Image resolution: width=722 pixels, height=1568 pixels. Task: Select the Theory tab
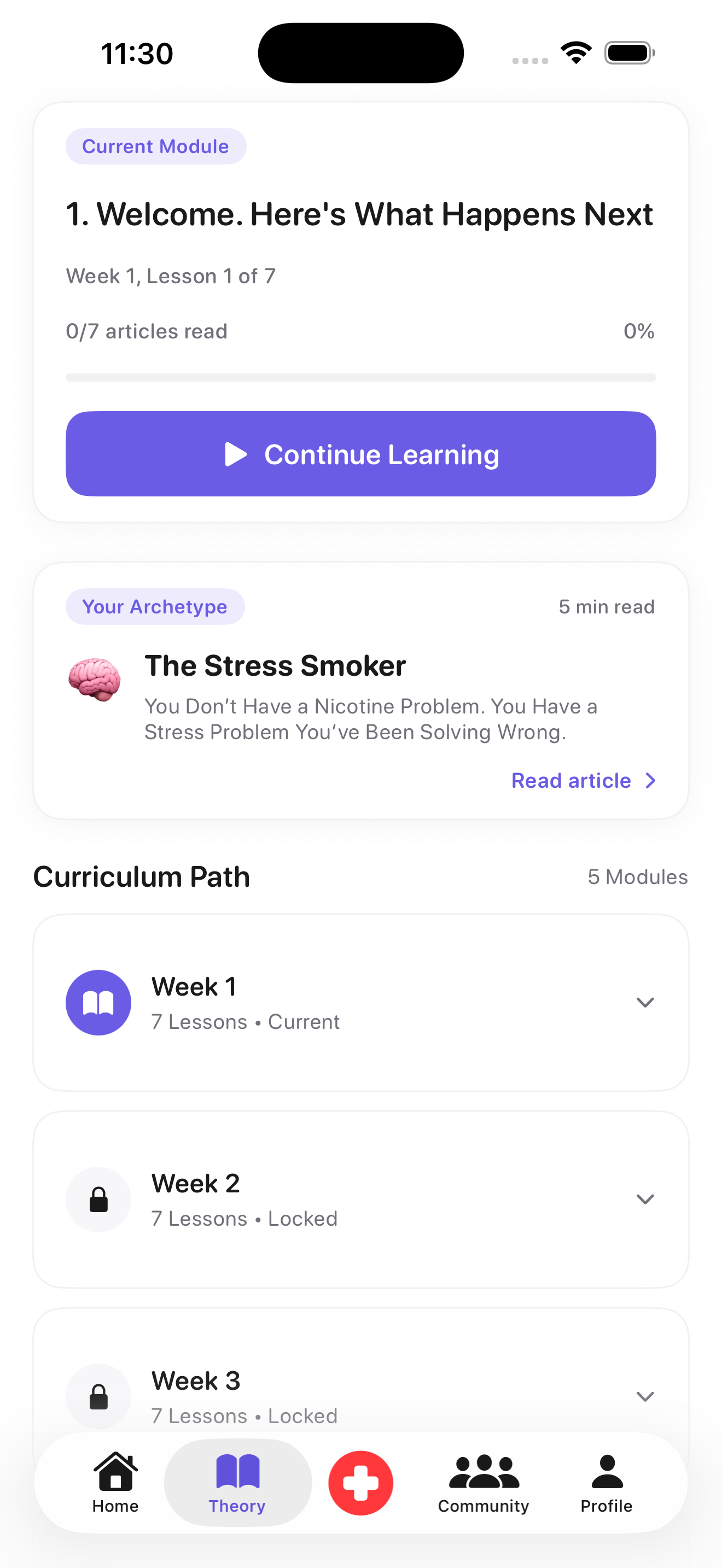click(x=237, y=1483)
